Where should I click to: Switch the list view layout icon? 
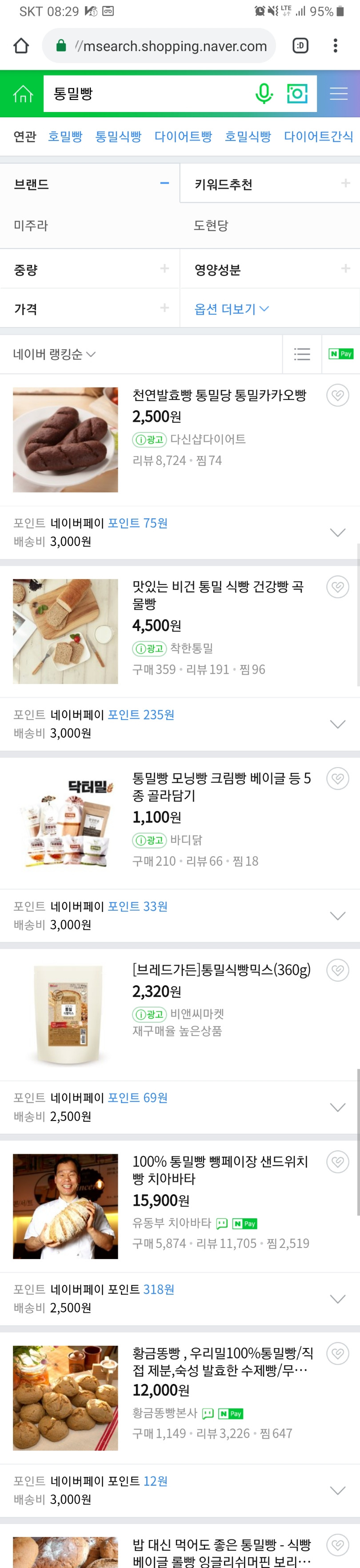(x=302, y=354)
